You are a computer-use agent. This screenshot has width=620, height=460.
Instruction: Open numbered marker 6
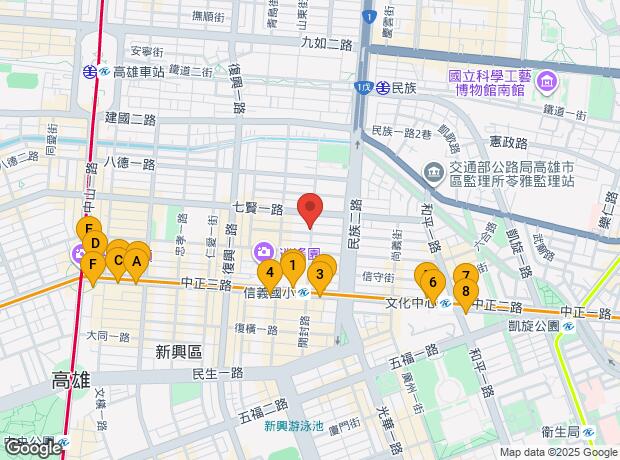(x=433, y=283)
